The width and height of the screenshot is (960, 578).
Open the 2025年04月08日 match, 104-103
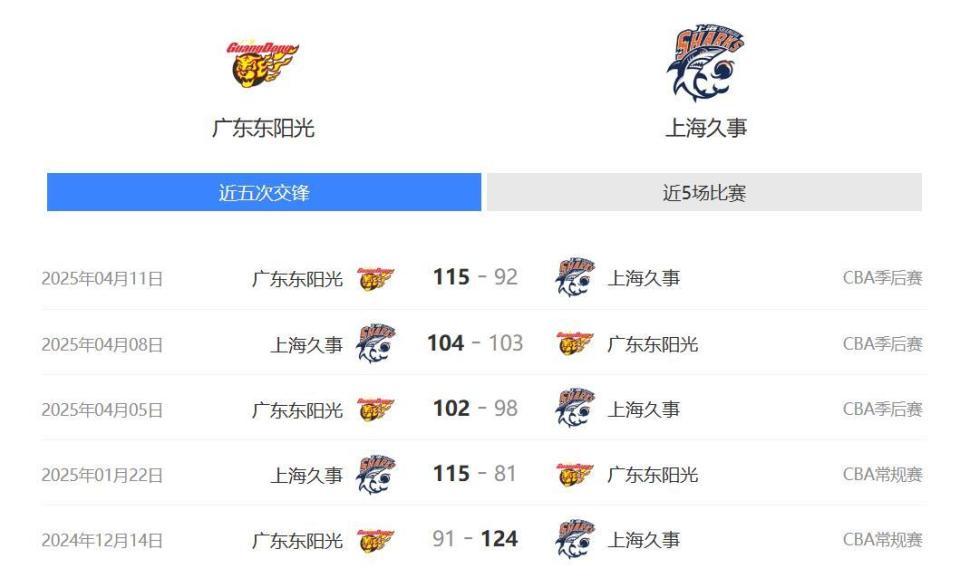click(x=475, y=344)
